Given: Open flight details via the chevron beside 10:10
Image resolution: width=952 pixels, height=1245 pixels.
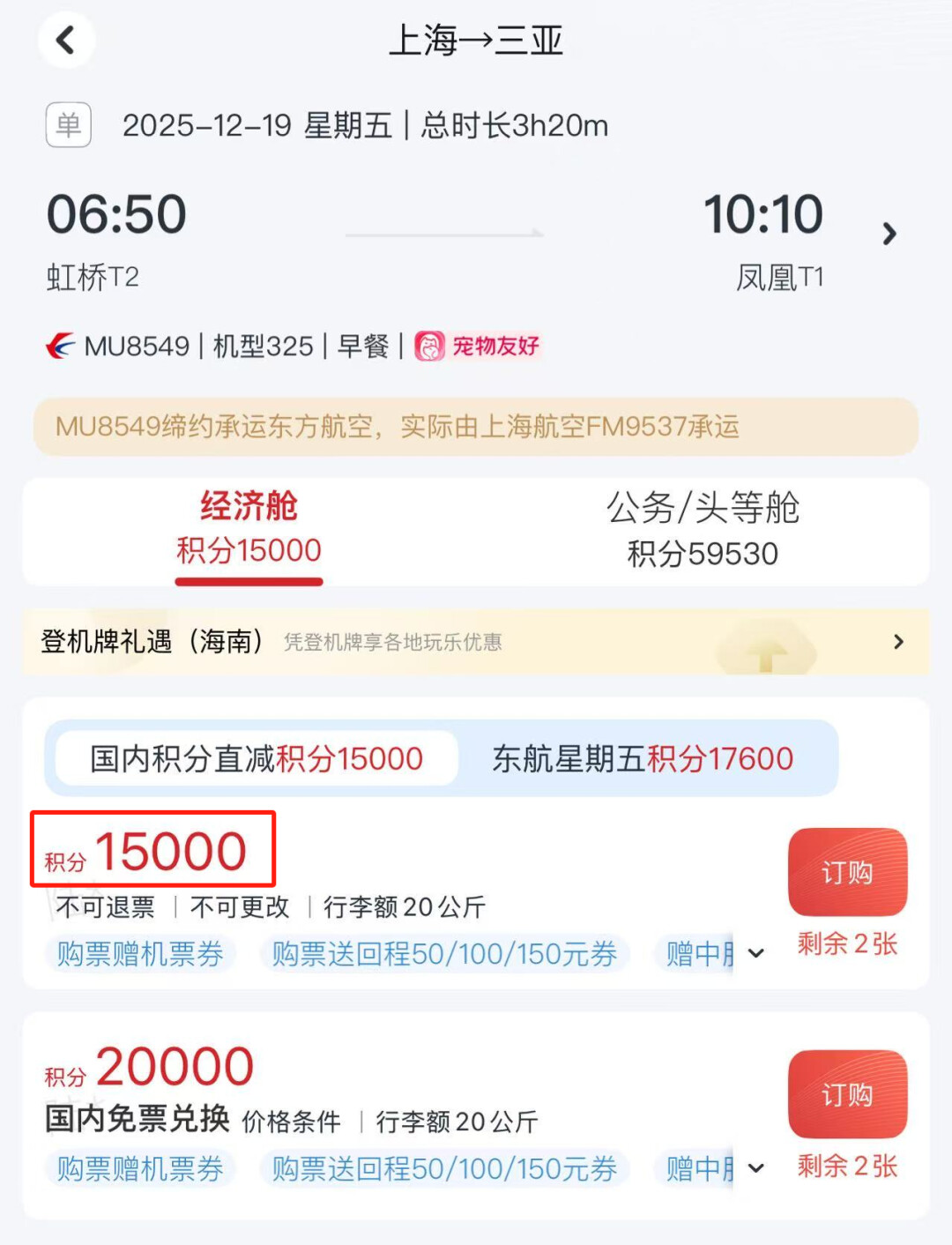Looking at the screenshot, I should (889, 234).
